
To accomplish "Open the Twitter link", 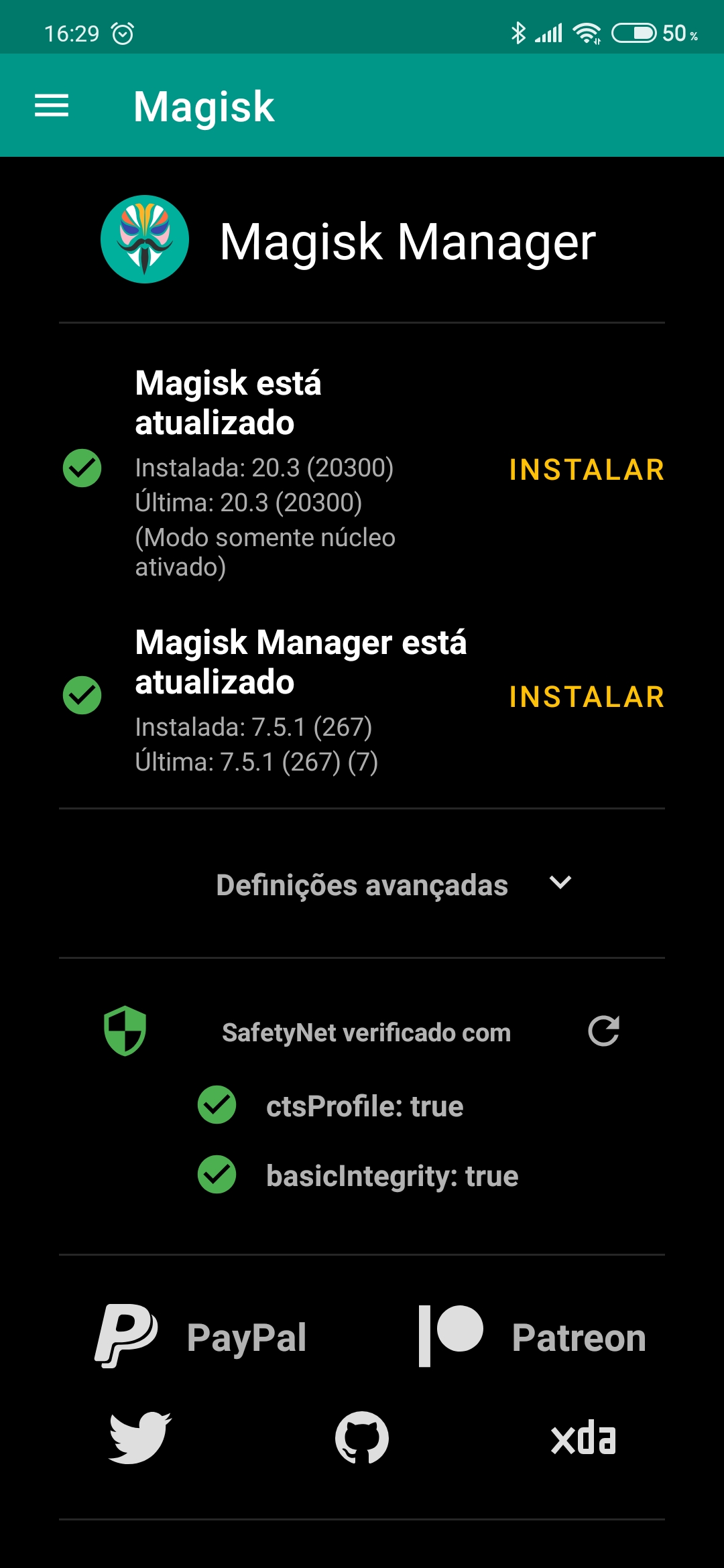I will pyautogui.click(x=140, y=1438).
